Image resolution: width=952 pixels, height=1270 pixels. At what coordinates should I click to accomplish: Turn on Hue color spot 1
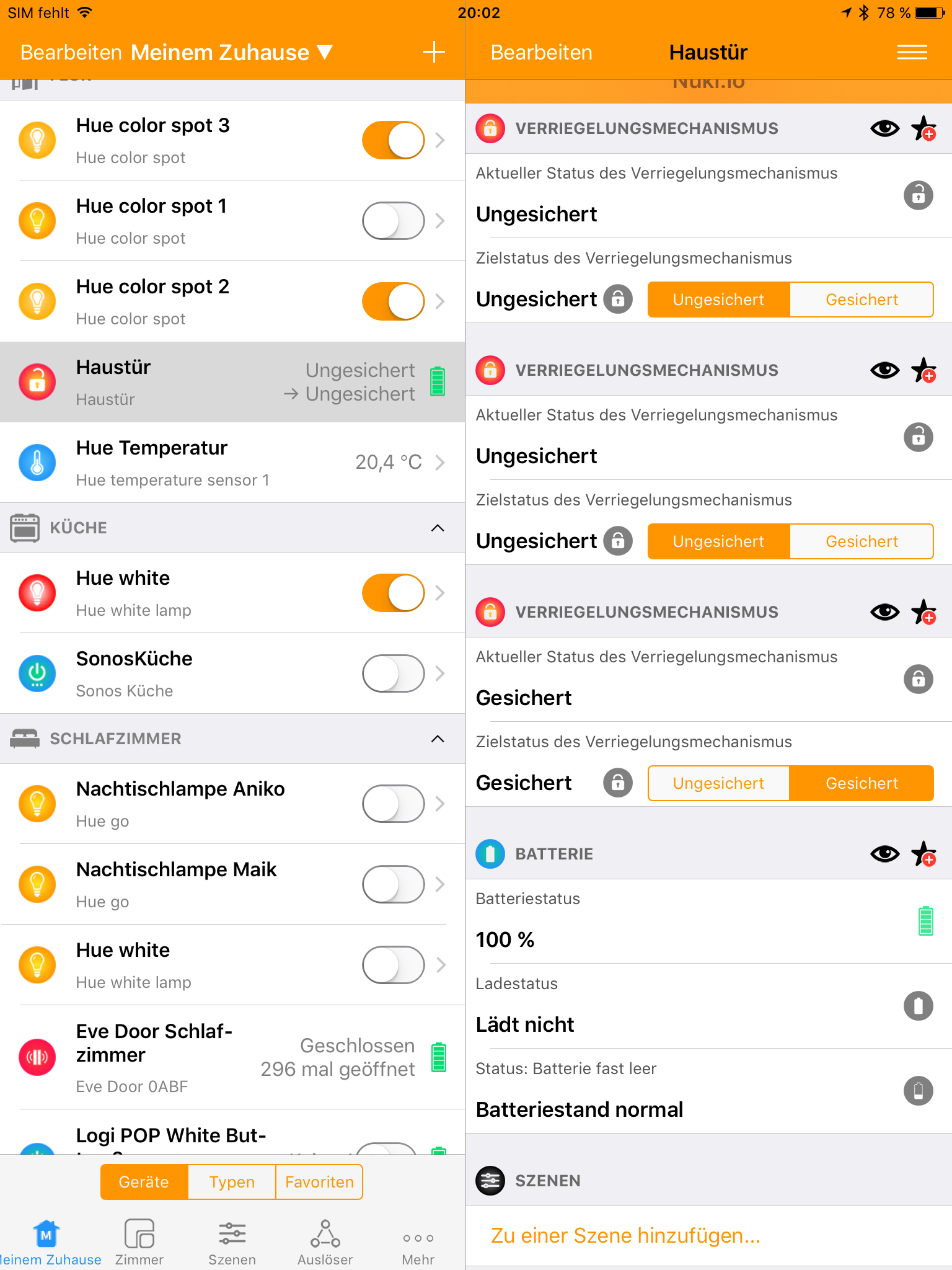coord(393,221)
